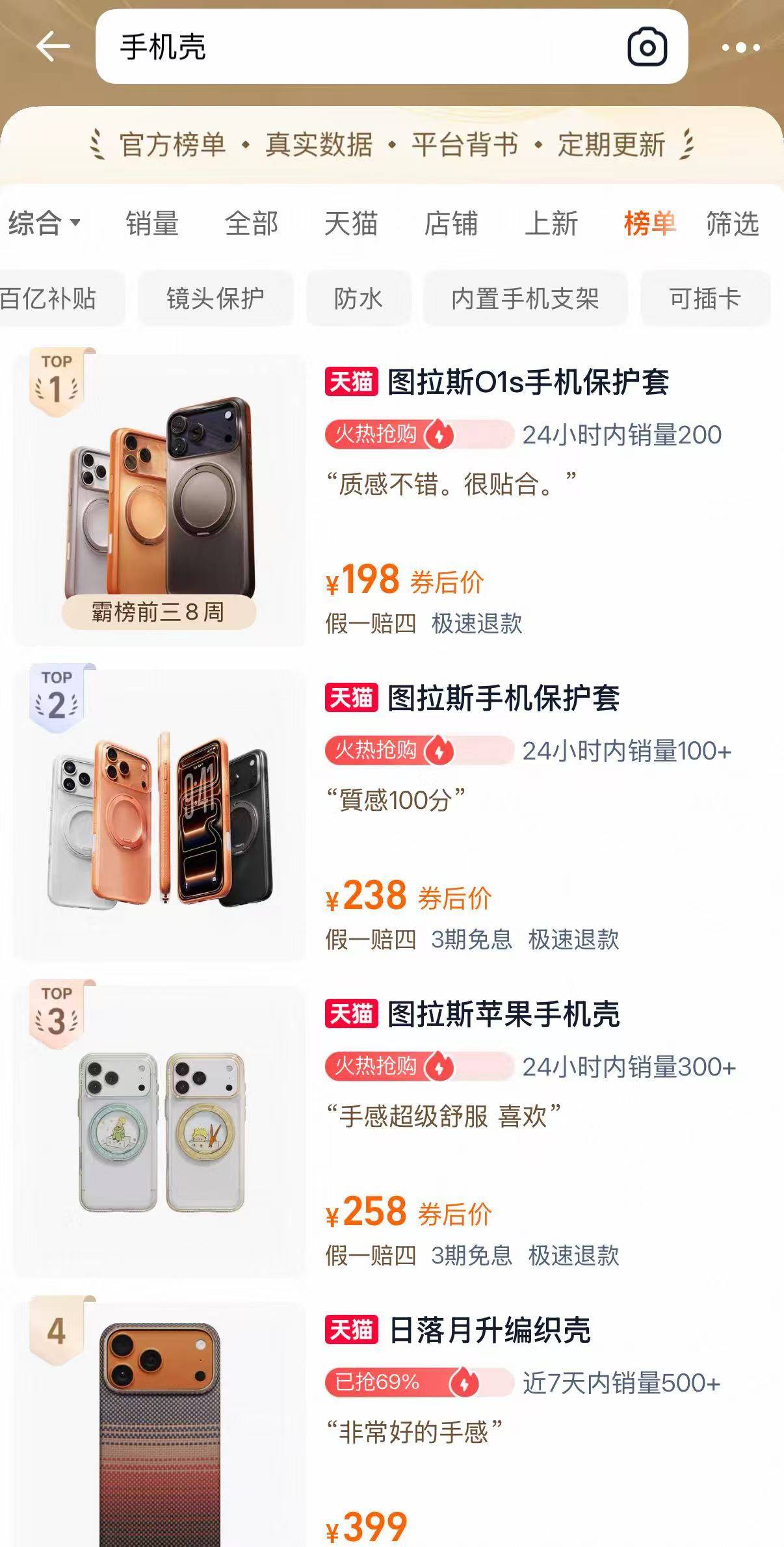Select the 榜单 tab
The height and width of the screenshot is (1547, 784).
tap(649, 224)
